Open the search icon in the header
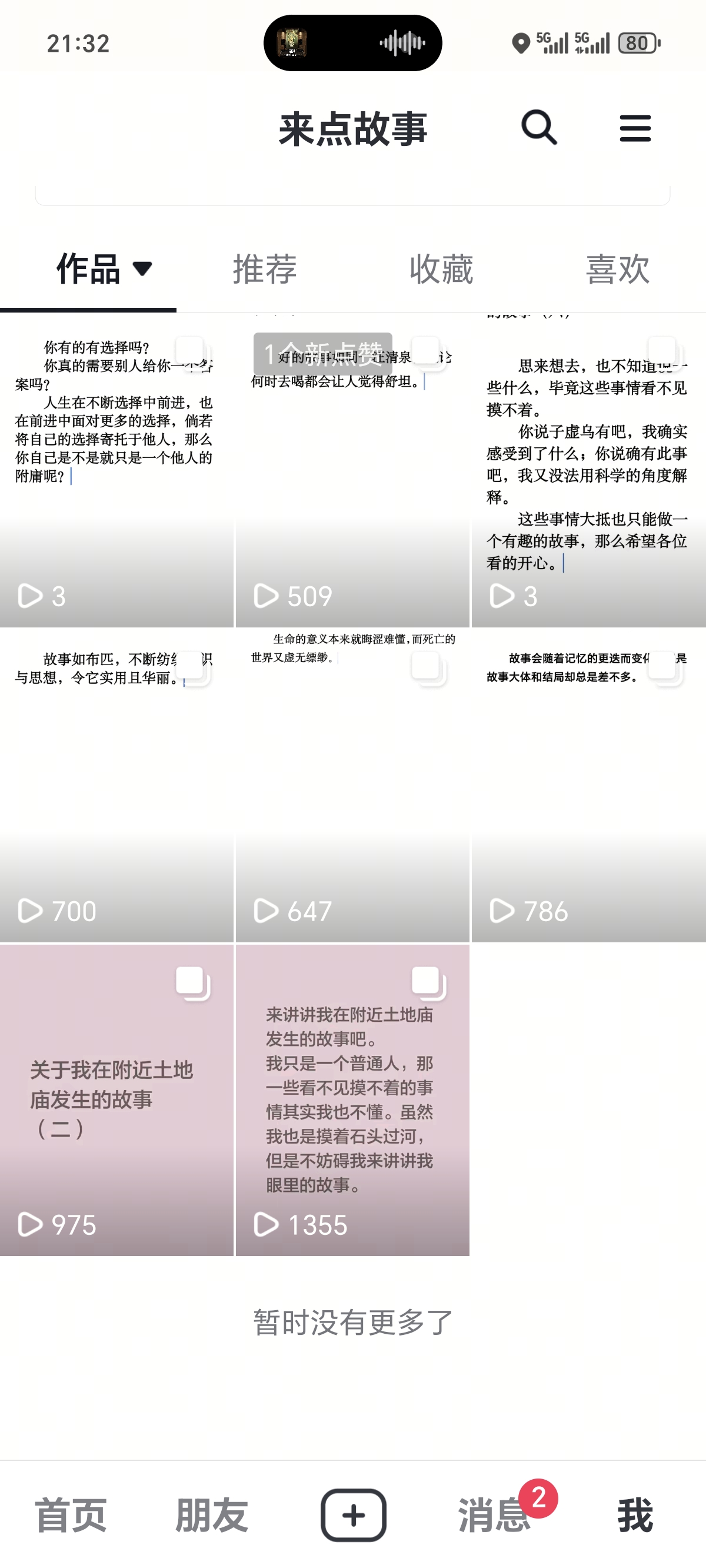Viewport: 706px width, 1568px height. (x=539, y=128)
